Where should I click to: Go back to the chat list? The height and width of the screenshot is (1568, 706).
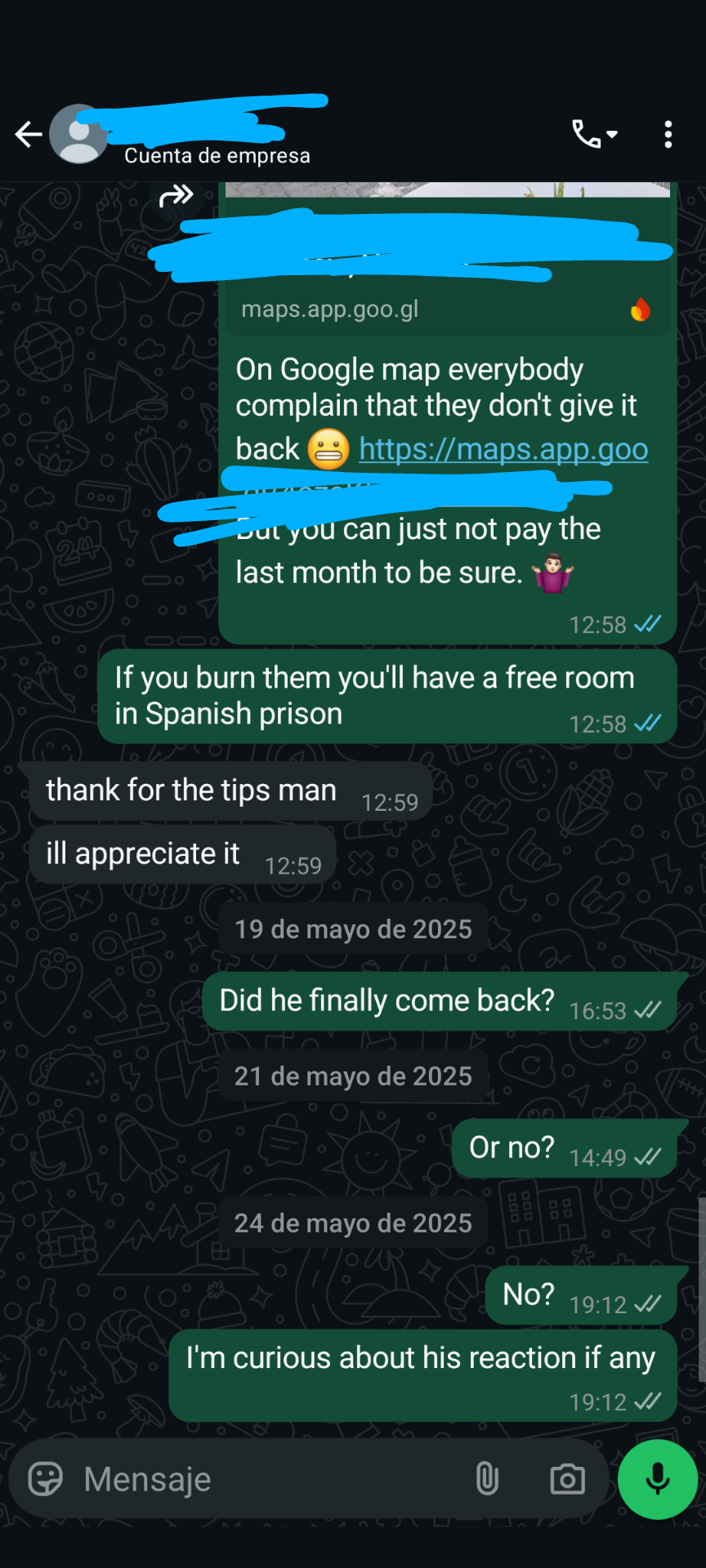tap(28, 135)
